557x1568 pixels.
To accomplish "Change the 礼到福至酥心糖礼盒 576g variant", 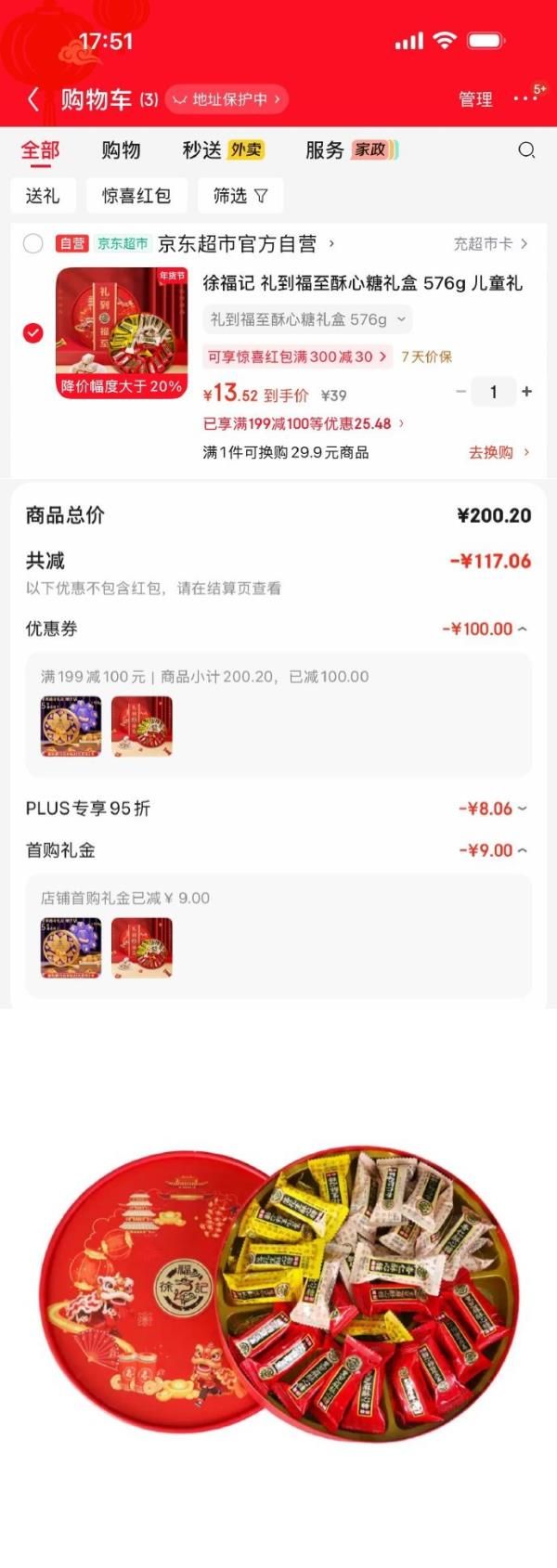I will (307, 319).
